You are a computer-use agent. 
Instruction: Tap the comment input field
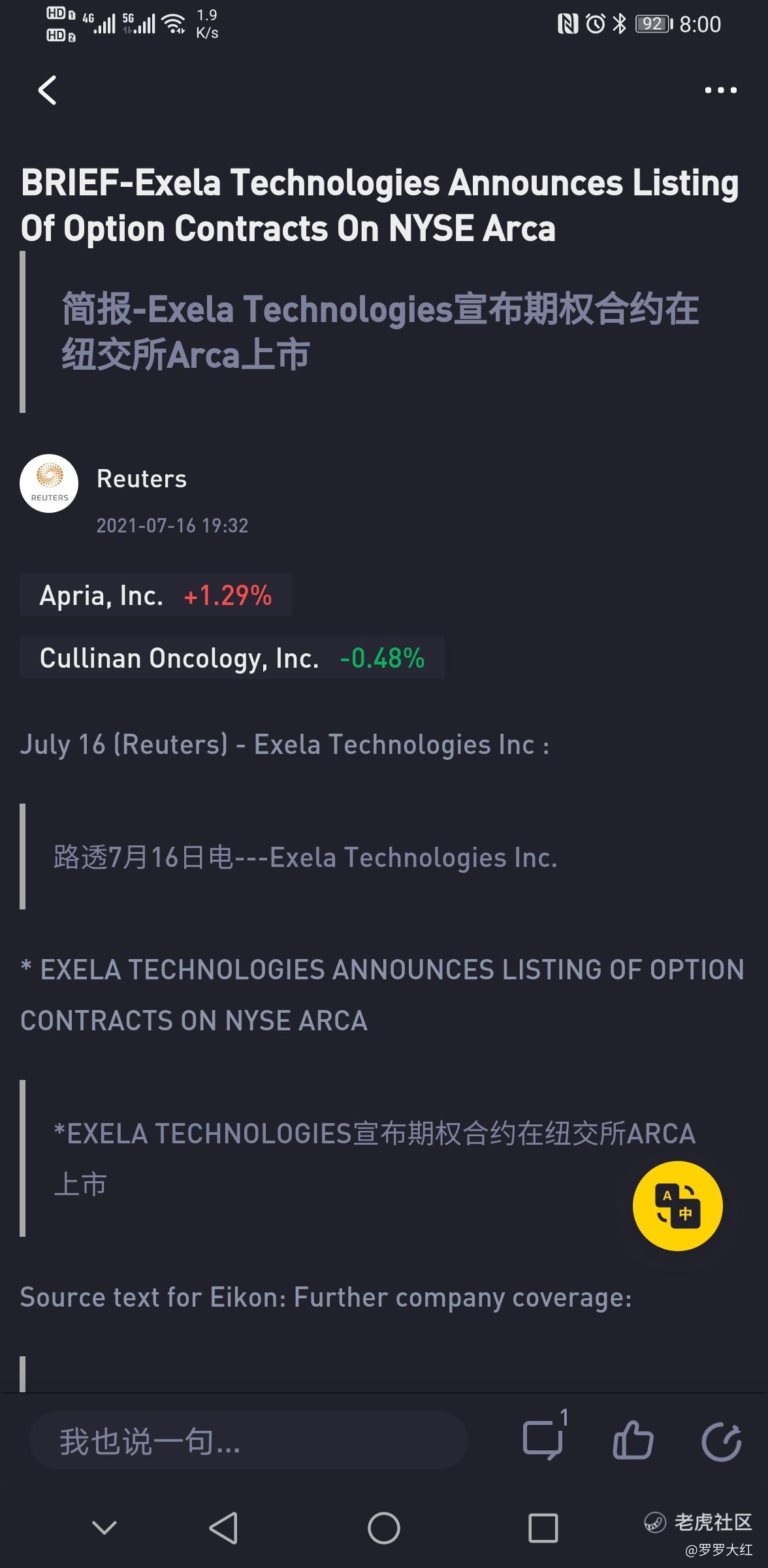click(248, 1441)
